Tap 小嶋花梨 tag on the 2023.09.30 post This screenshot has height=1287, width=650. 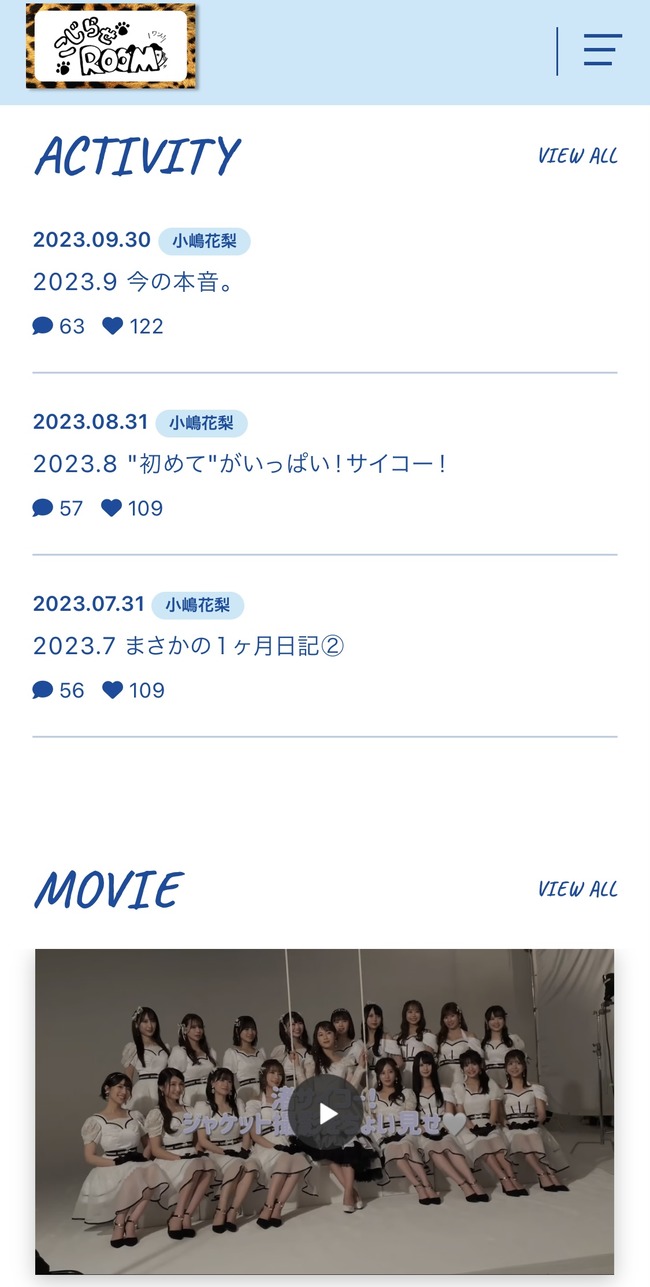click(204, 241)
